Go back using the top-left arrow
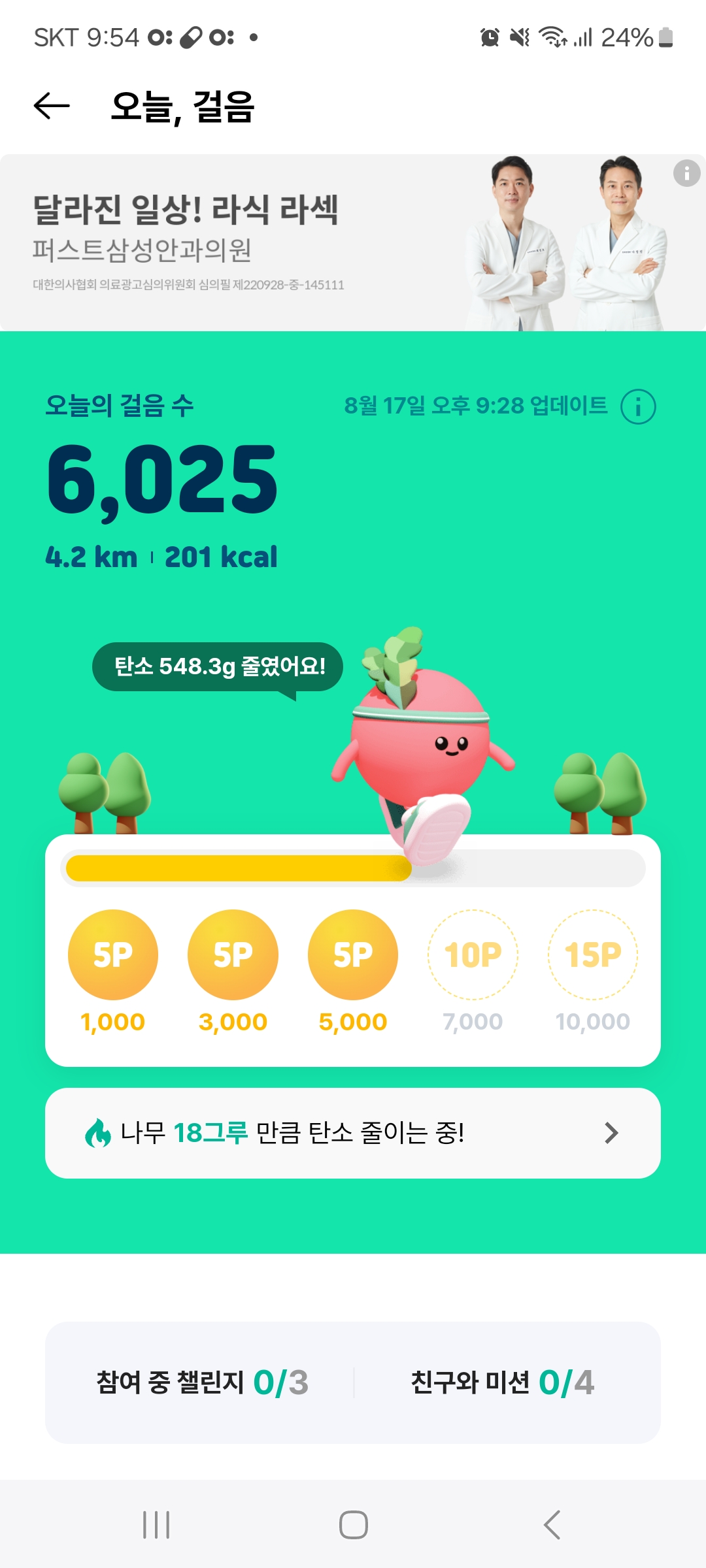Viewport: 706px width, 1568px height. (52, 106)
